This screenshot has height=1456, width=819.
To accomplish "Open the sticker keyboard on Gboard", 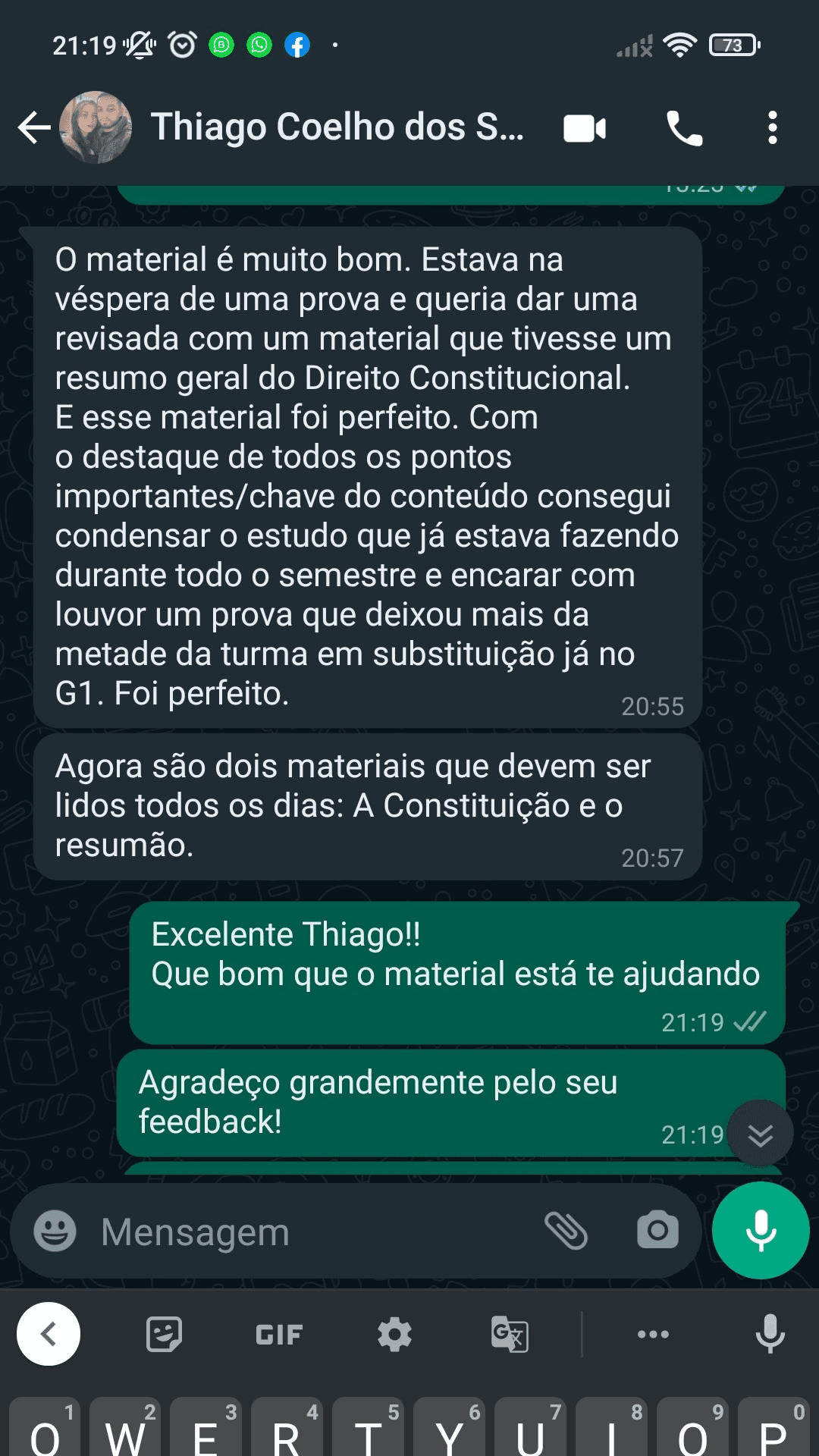I will 165,1334.
